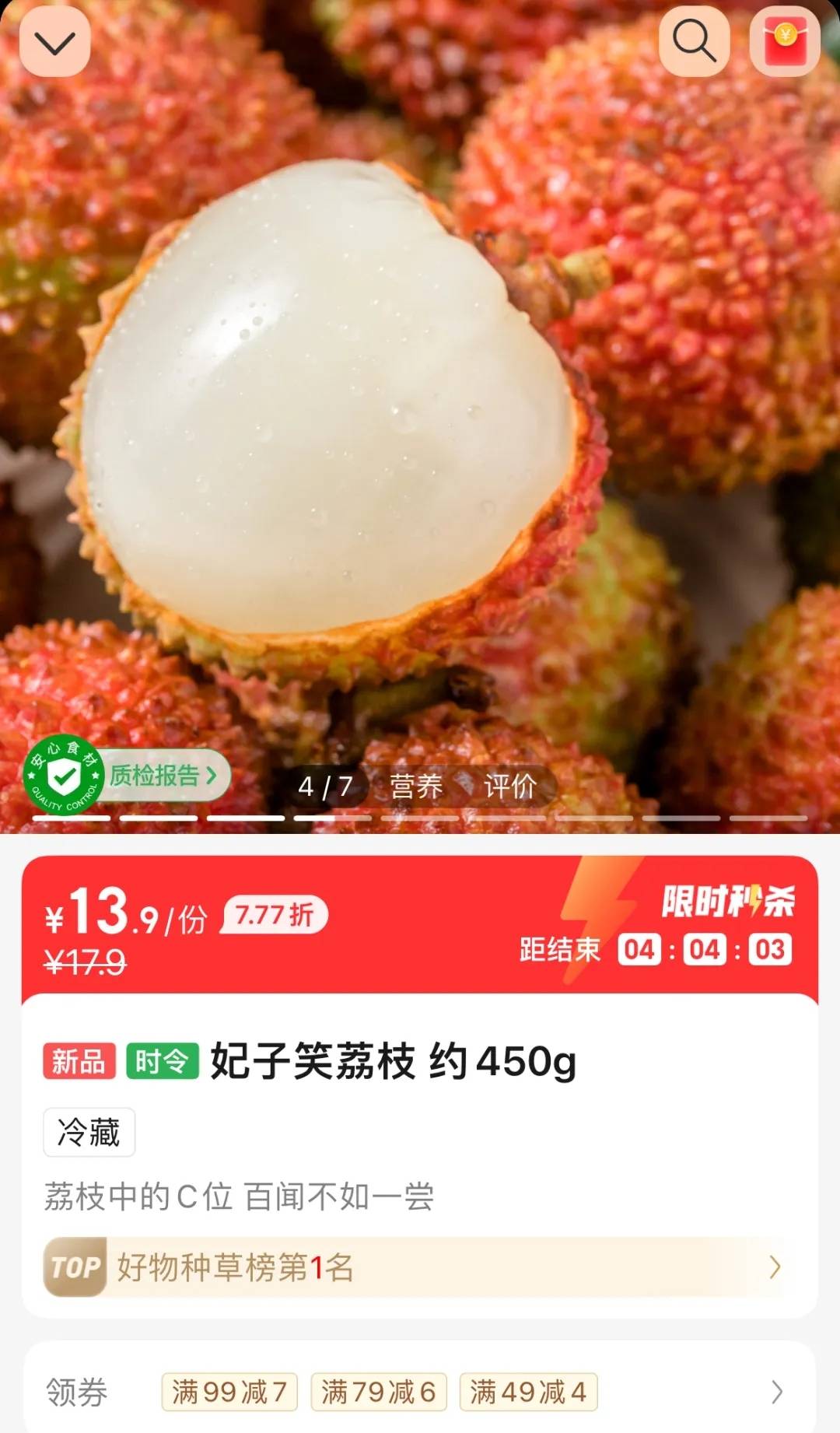This screenshot has width=840, height=1433.
Task: Select the 满49减4 coupon
Action: pyautogui.click(x=526, y=1392)
